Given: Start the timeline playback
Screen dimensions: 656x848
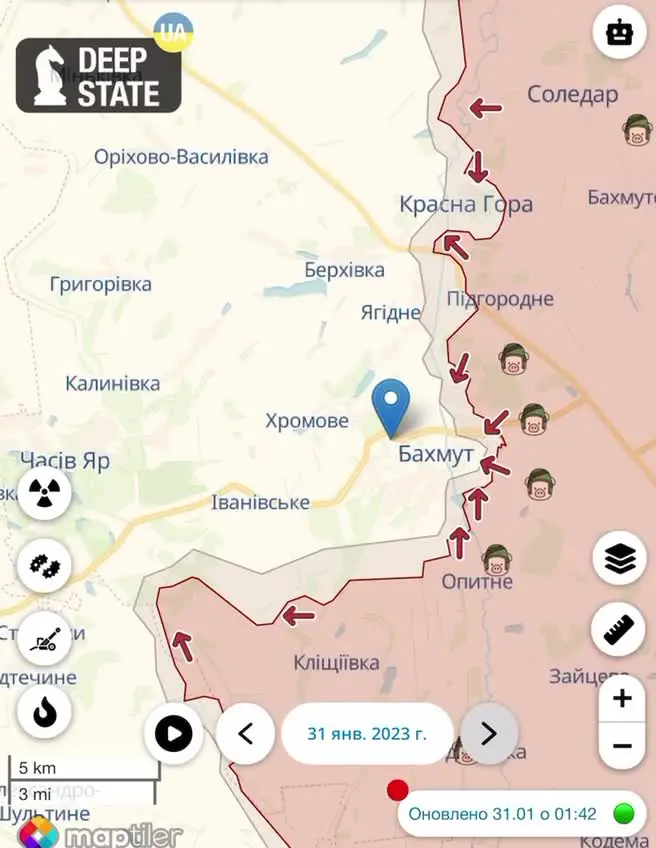Looking at the screenshot, I should [x=173, y=735].
